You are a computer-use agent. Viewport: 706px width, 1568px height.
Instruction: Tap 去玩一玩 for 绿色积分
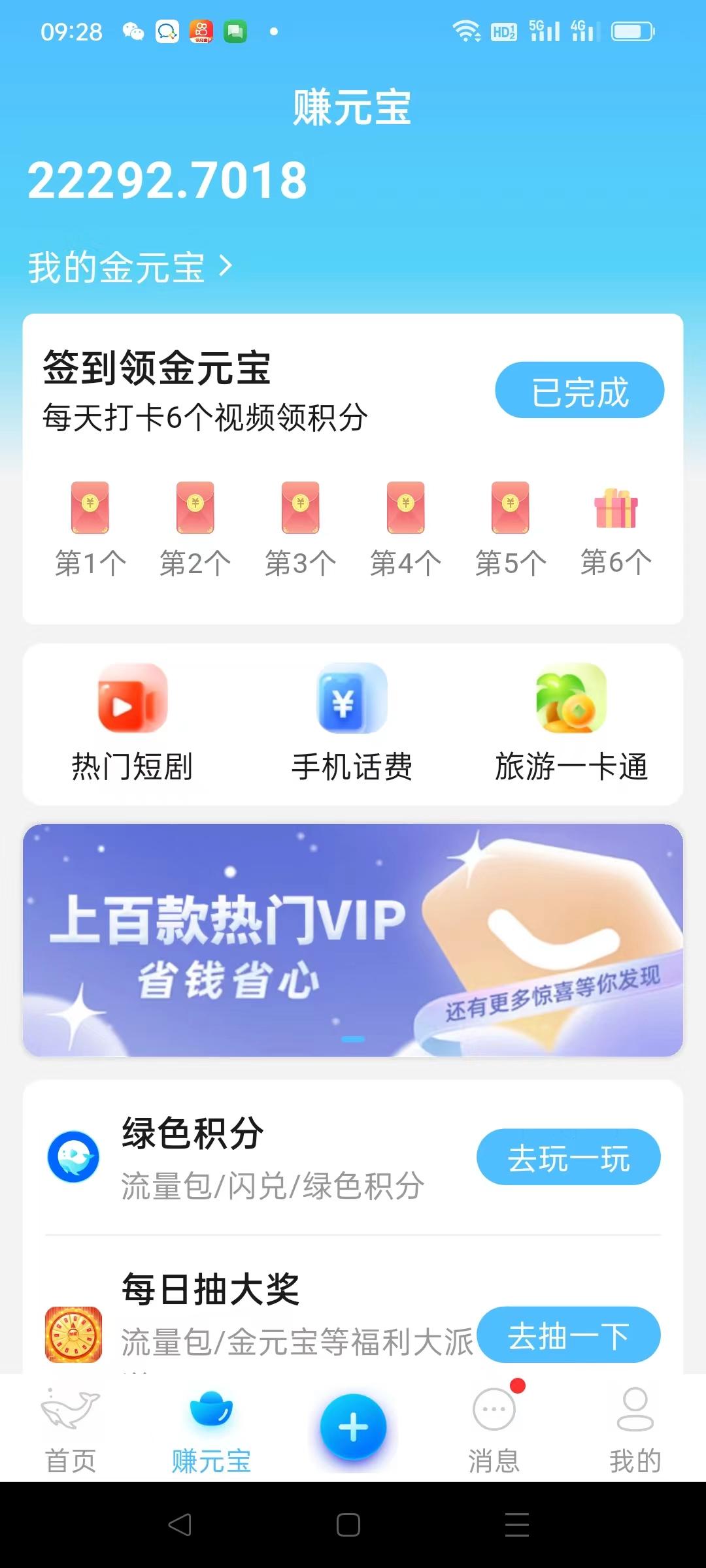(568, 1157)
